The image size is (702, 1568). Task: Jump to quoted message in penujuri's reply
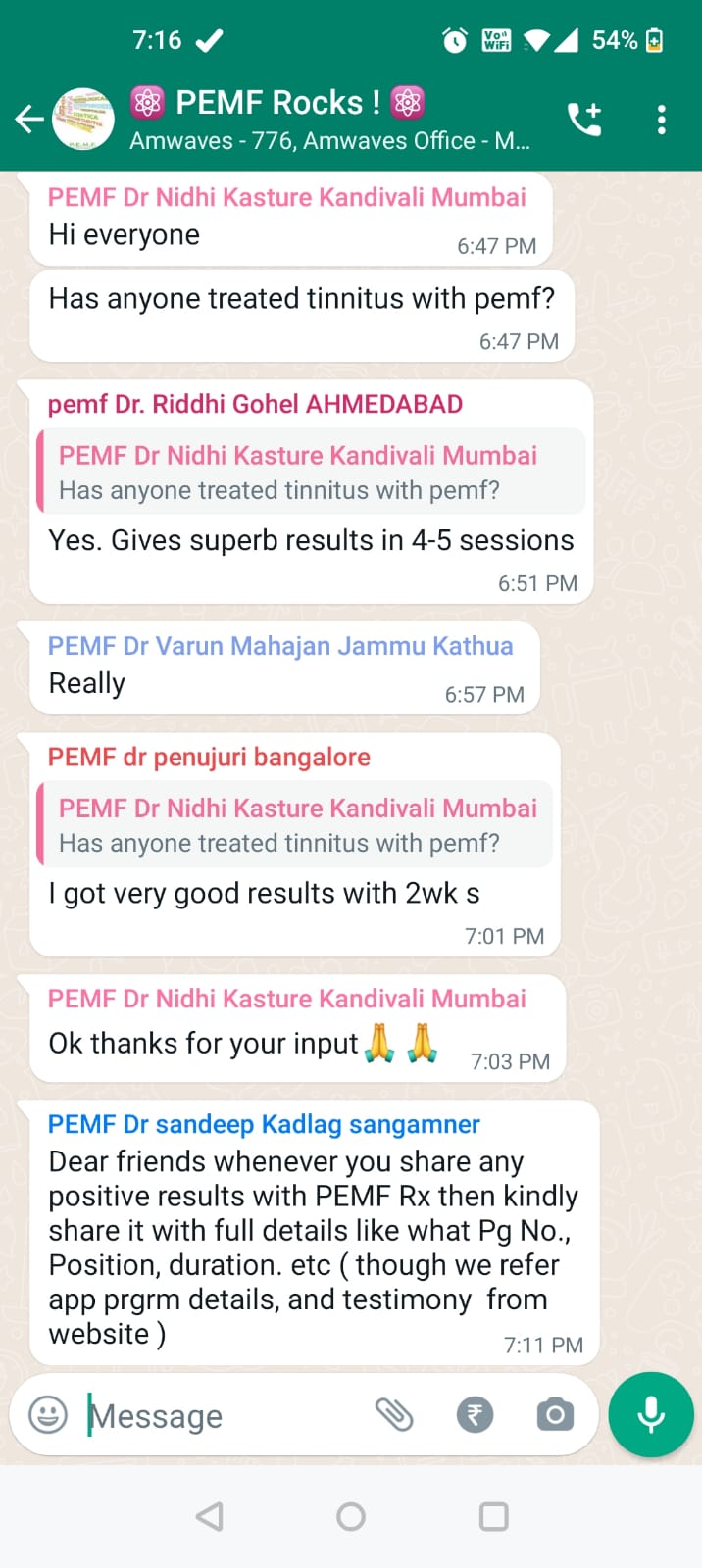pyautogui.click(x=295, y=824)
